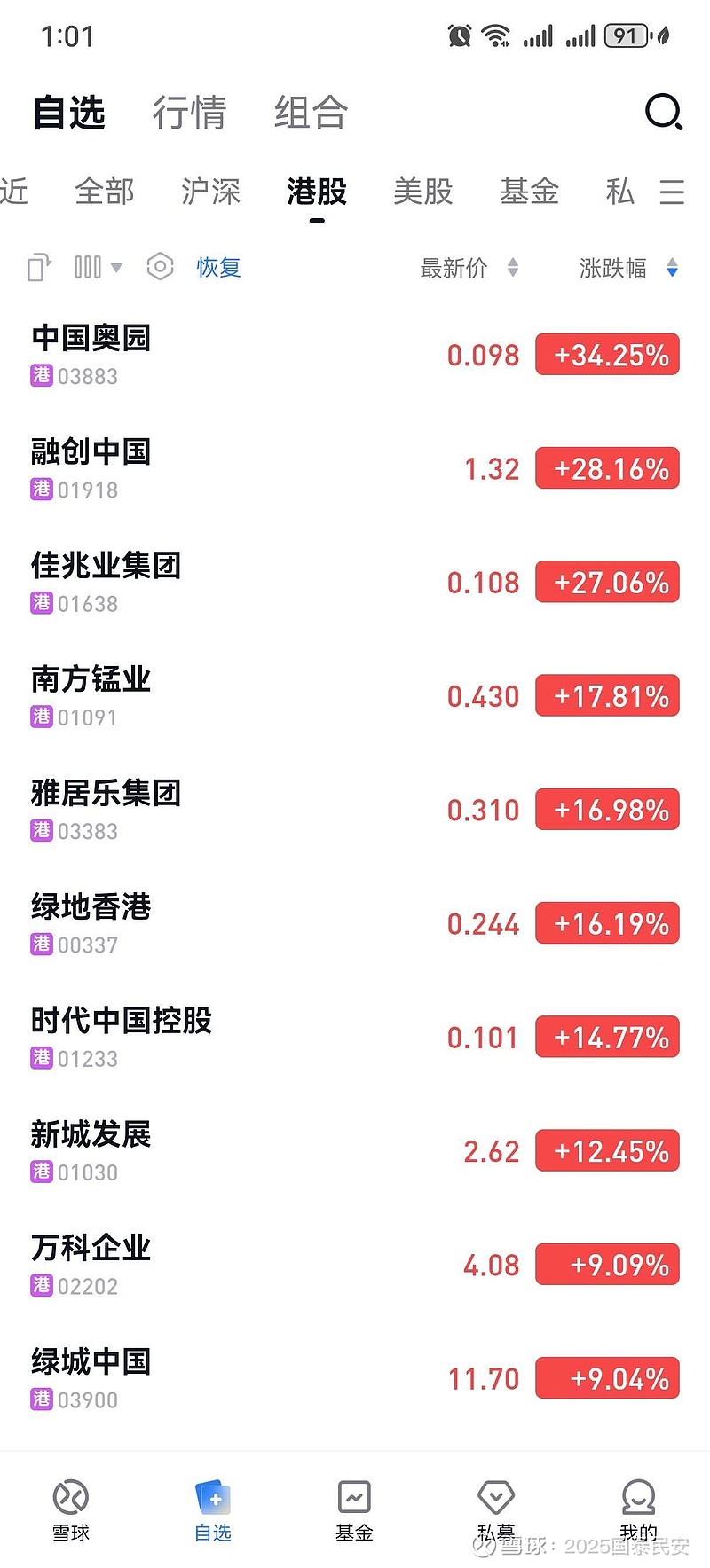
Task: Sort the list by 涨跌幅
Action: click(627, 268)
